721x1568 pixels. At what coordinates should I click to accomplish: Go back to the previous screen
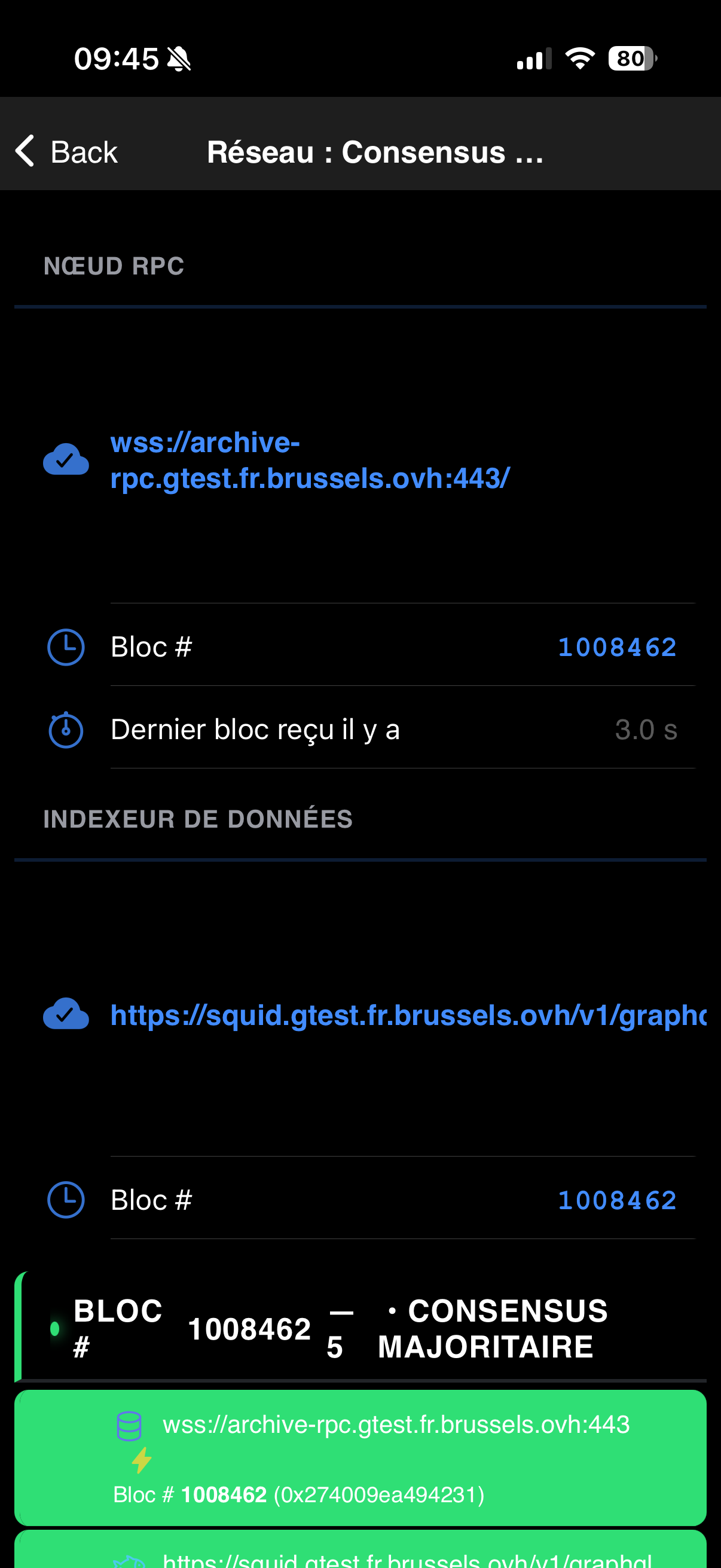tap(66, 151)
